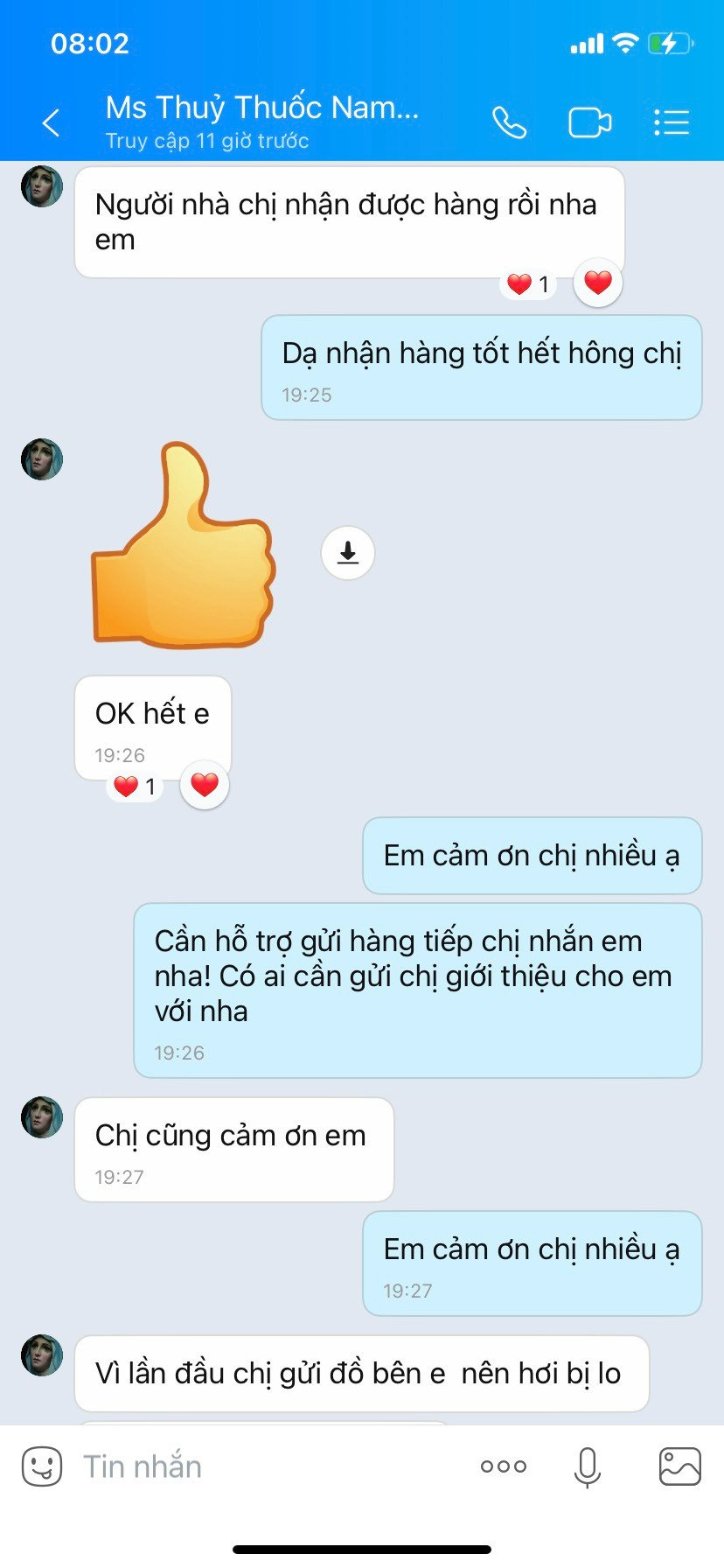
Task: Open the sticker and emoji picker
Action: [x=41, y=1466]
